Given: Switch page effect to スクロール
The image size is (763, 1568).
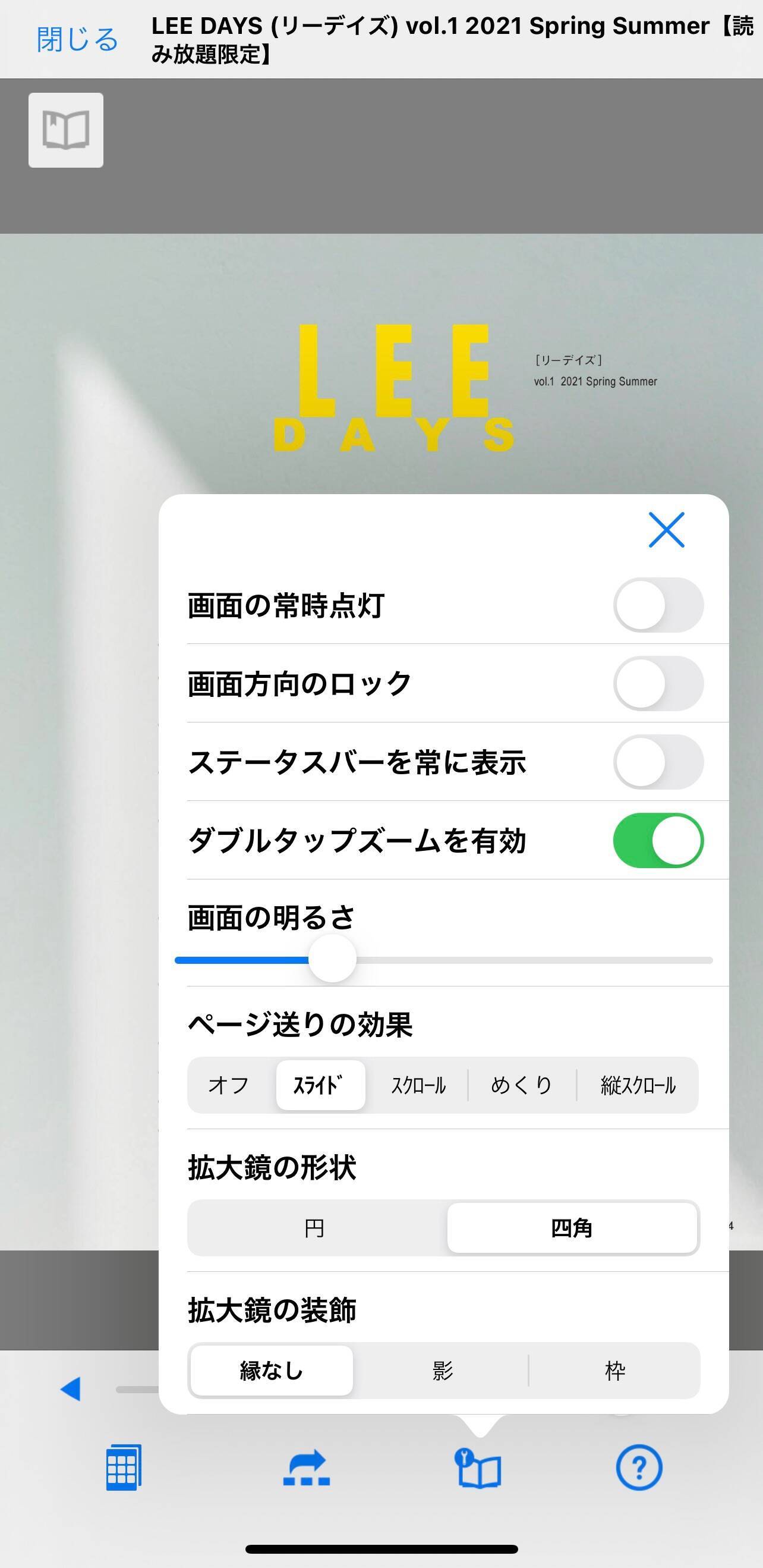Looking at the screenshot, I should (418, 1085).
